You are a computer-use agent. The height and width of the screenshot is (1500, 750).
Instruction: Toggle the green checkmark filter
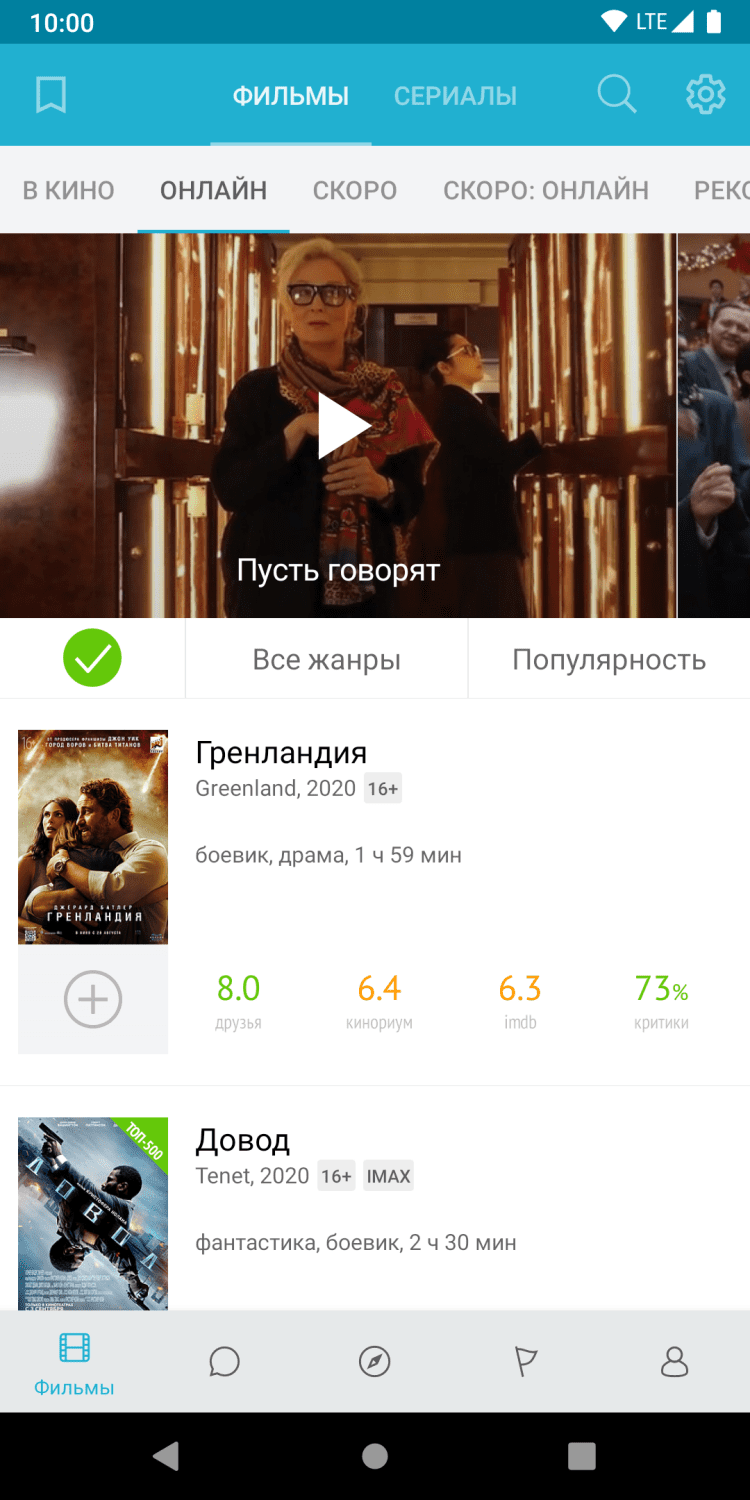click(x=92, y=658)
